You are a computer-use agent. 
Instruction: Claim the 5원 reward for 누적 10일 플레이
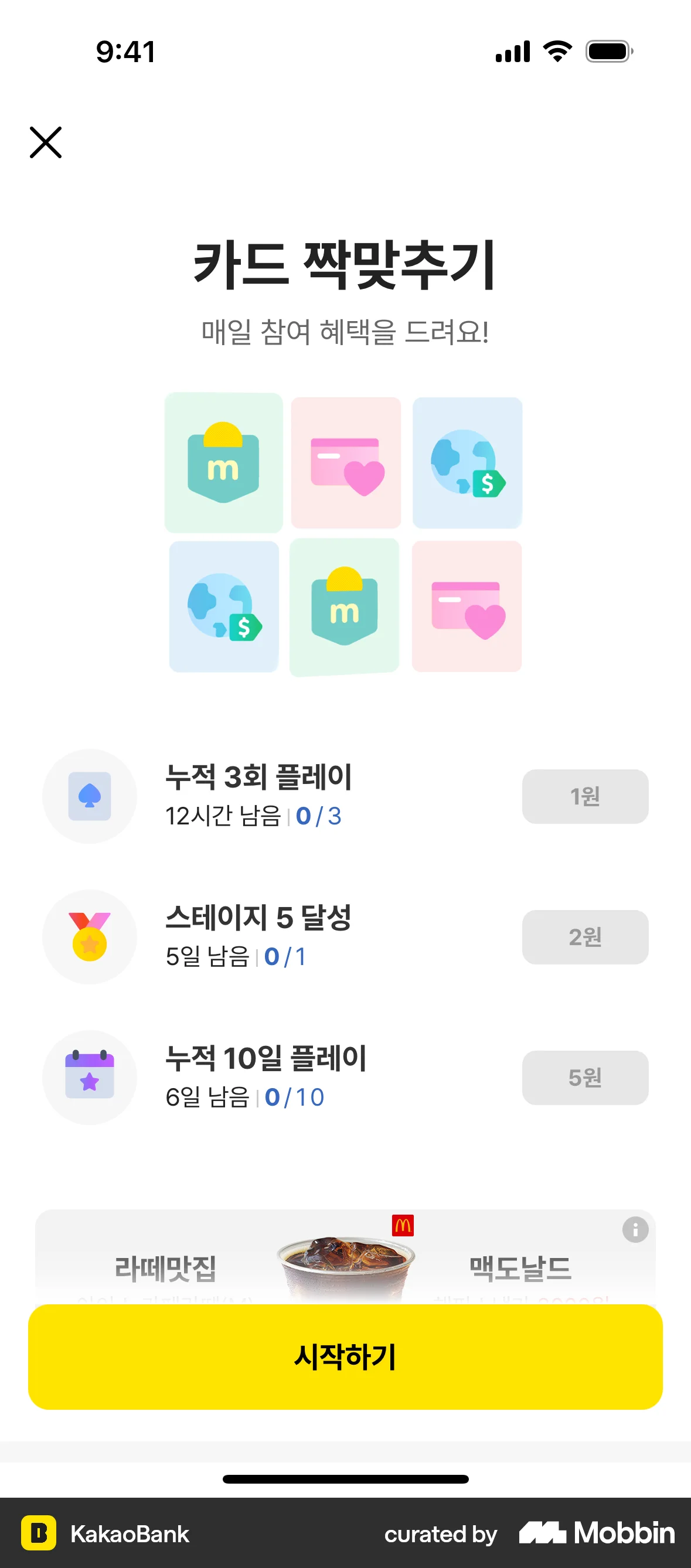point(584,1078)
